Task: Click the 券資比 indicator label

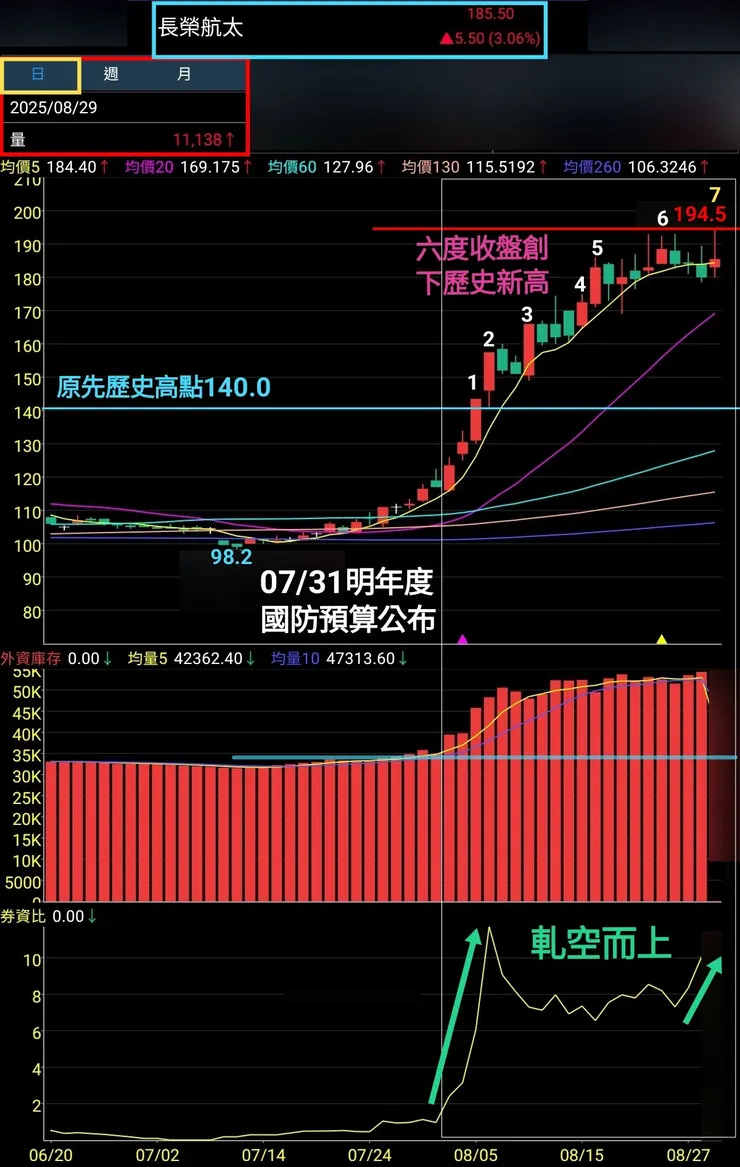Action: 25,916
